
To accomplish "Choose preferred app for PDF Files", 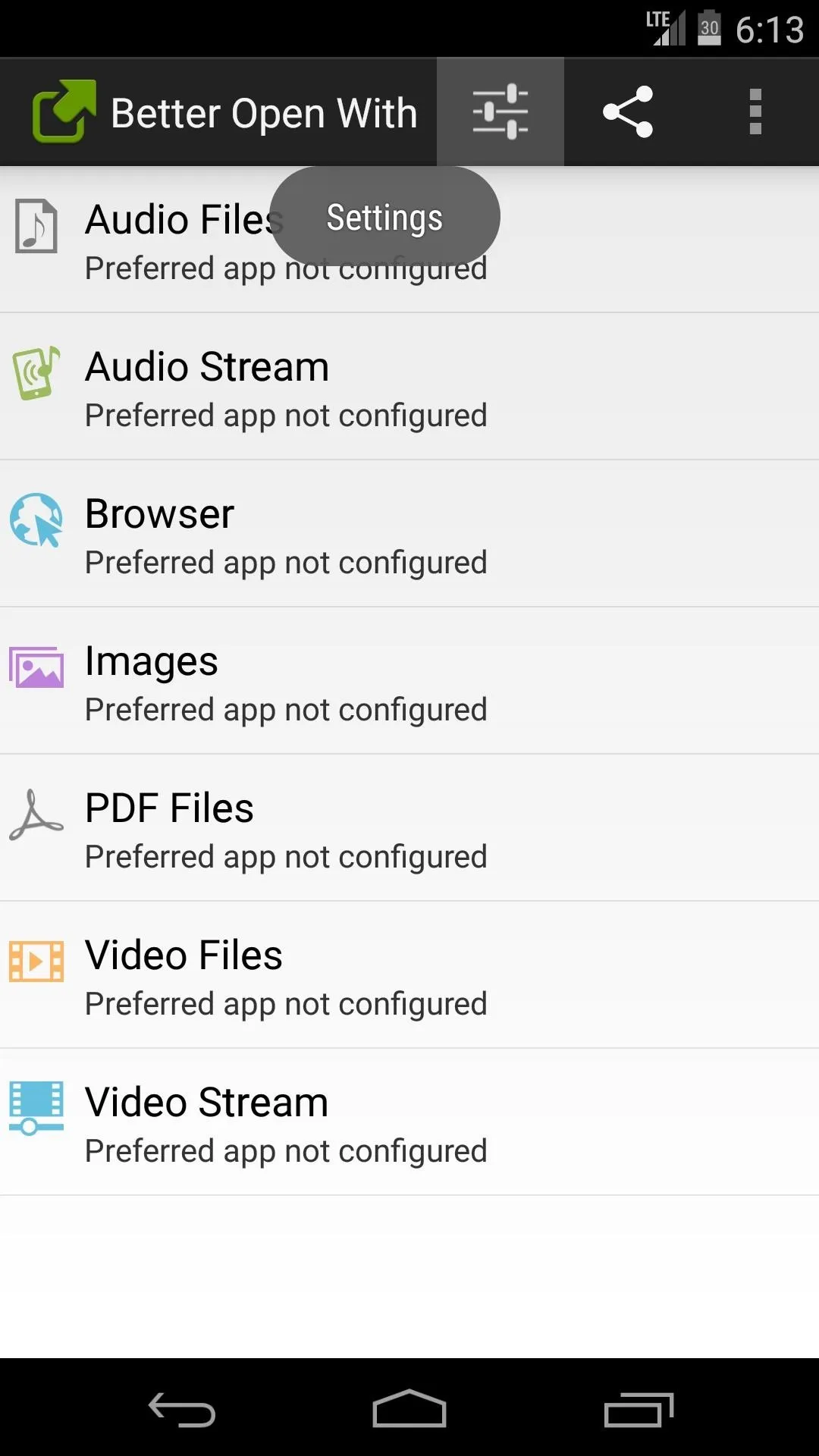I will 409,828.
